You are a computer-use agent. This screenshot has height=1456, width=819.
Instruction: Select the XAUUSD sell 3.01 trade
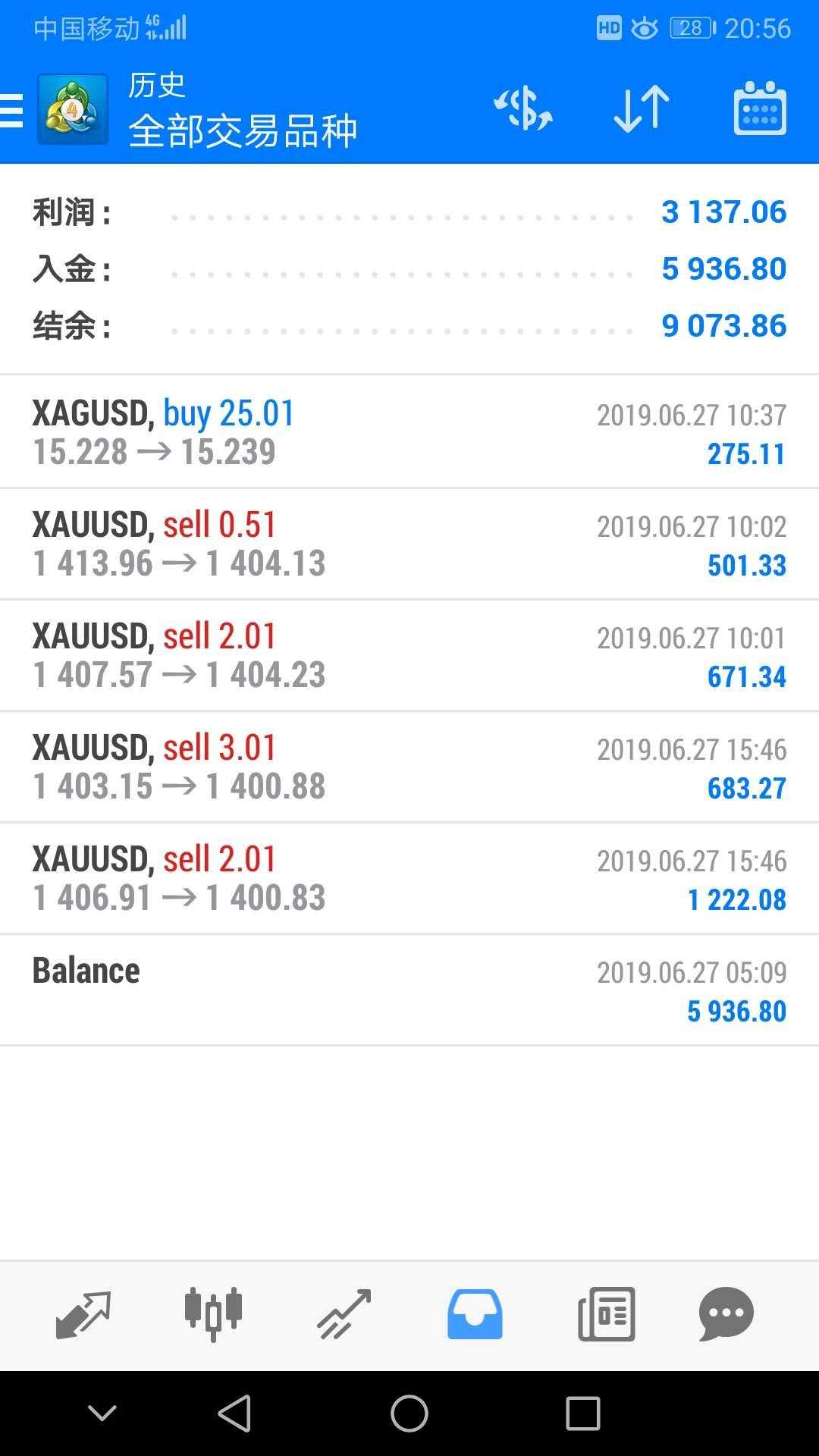pyautogui.click(x=409, y=767)
